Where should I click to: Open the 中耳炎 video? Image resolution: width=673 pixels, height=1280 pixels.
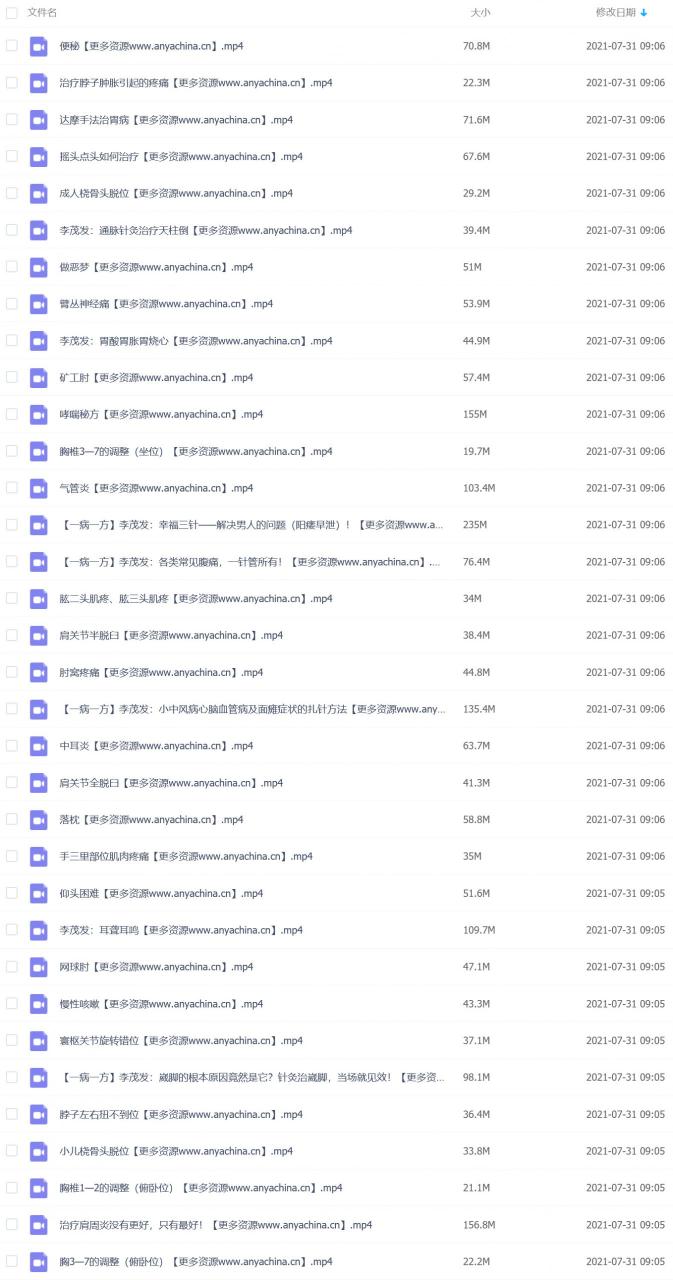(x=156, y=746)
